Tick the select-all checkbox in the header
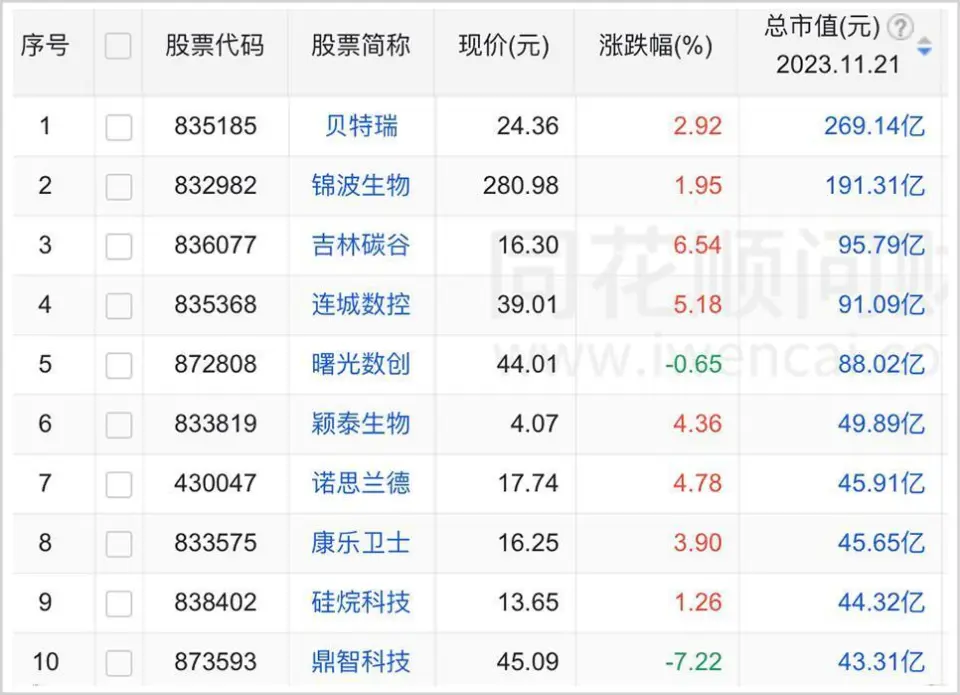Viewport: 960px width, 695px height. (118, 46)
